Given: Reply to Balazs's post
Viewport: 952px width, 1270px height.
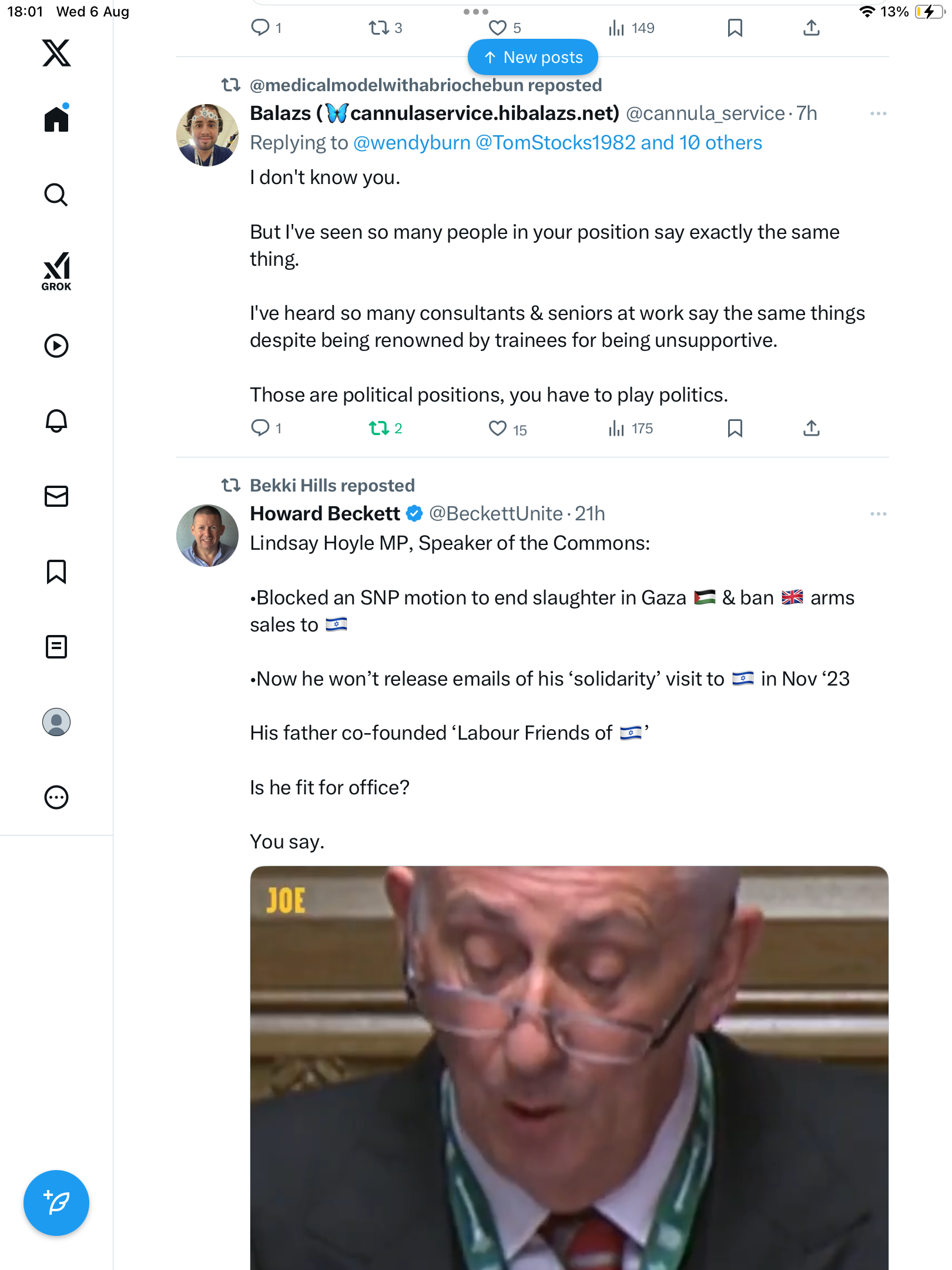Looking at the screenshot, I should (260, 428).
